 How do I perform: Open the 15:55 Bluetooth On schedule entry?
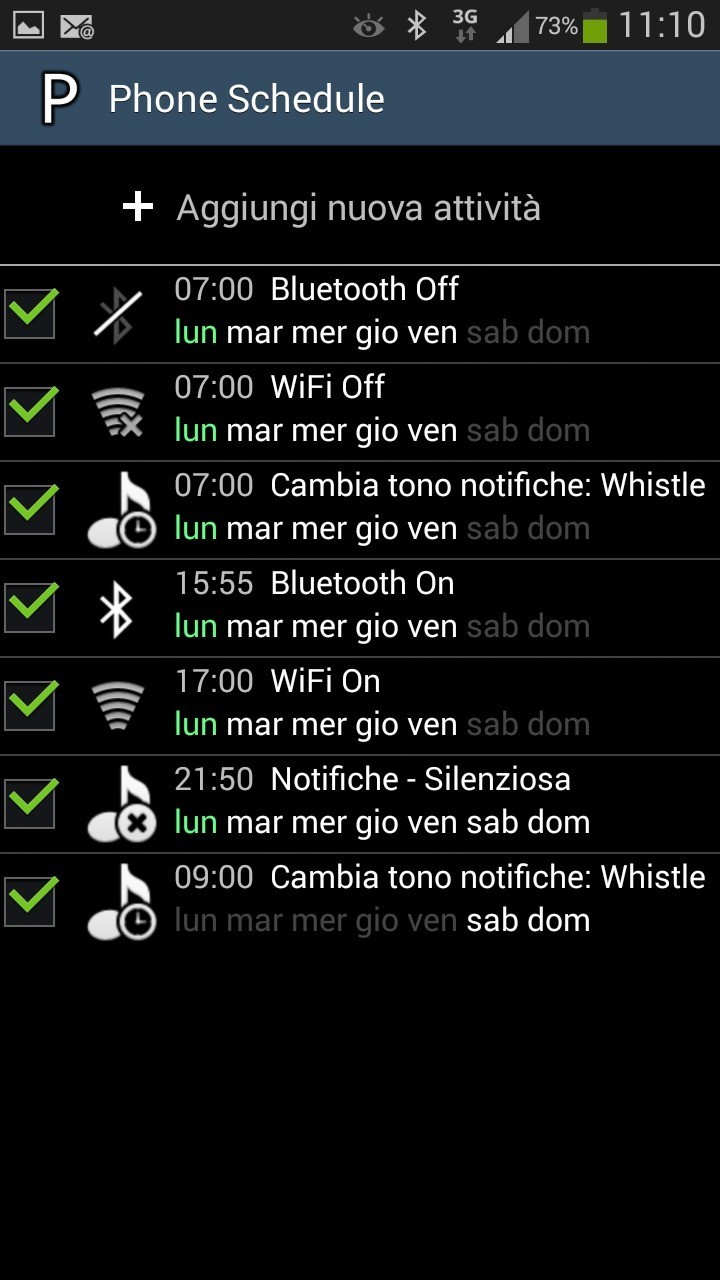click(400, 607)
